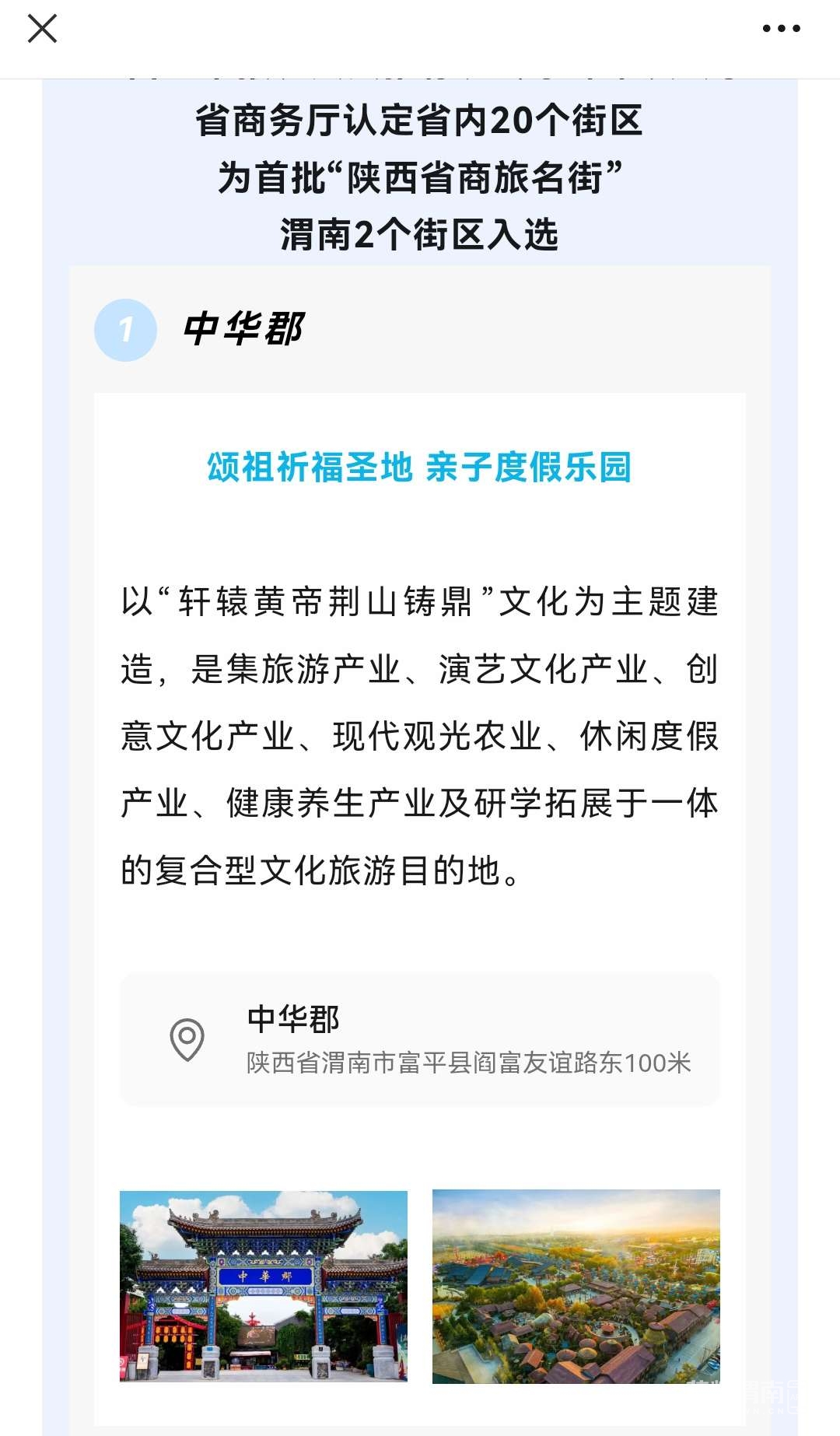The image size is (840, 1436).
Task: Open the three-dot more options menu
Action: (781, 29)
